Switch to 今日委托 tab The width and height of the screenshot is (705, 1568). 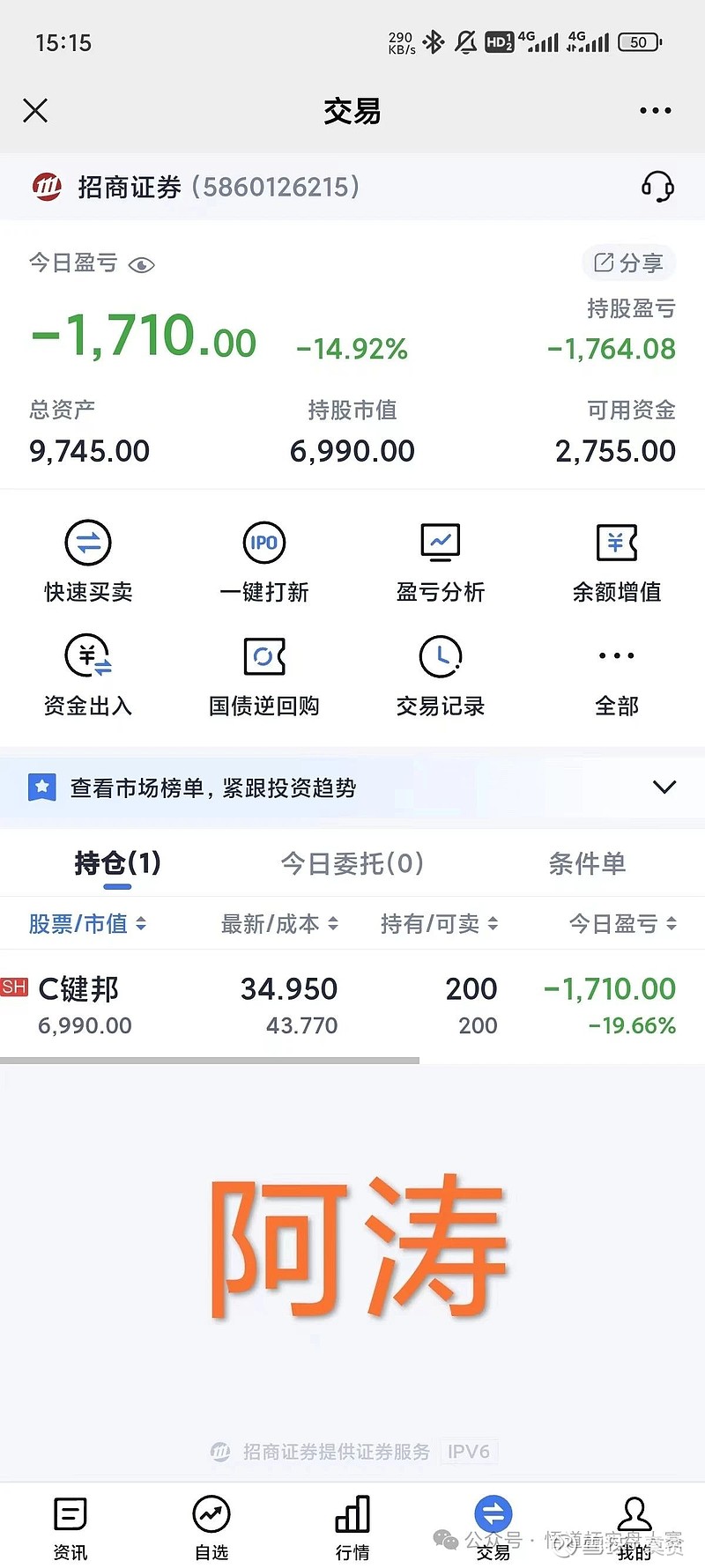352,863
